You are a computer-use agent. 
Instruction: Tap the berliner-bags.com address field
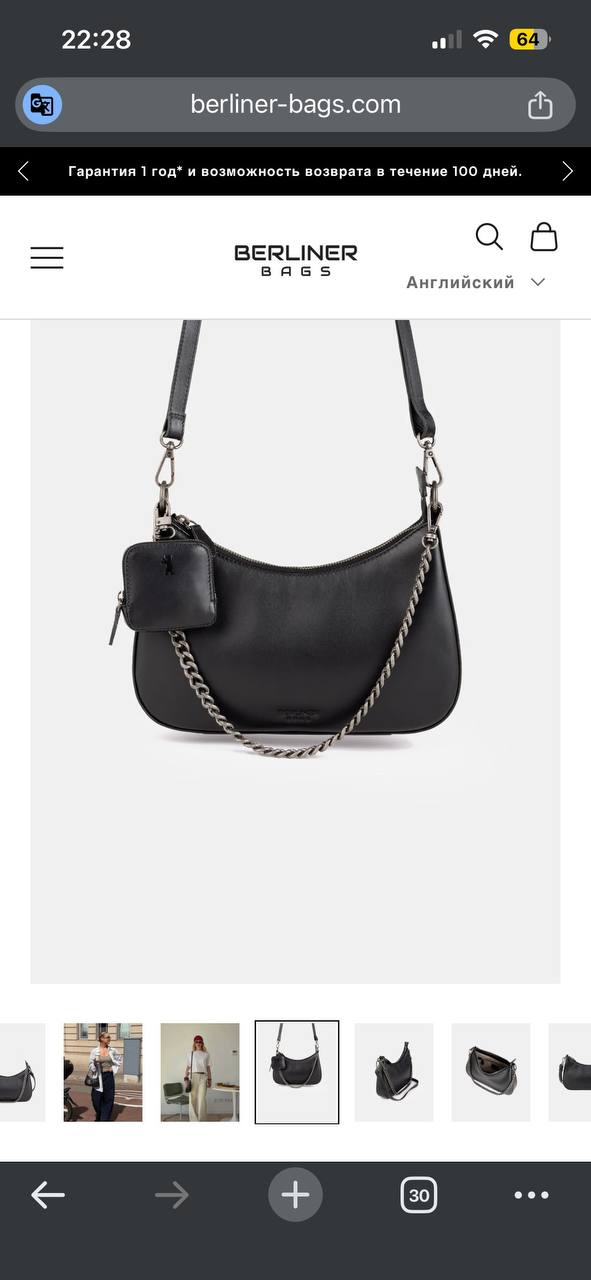pos(296,104)
